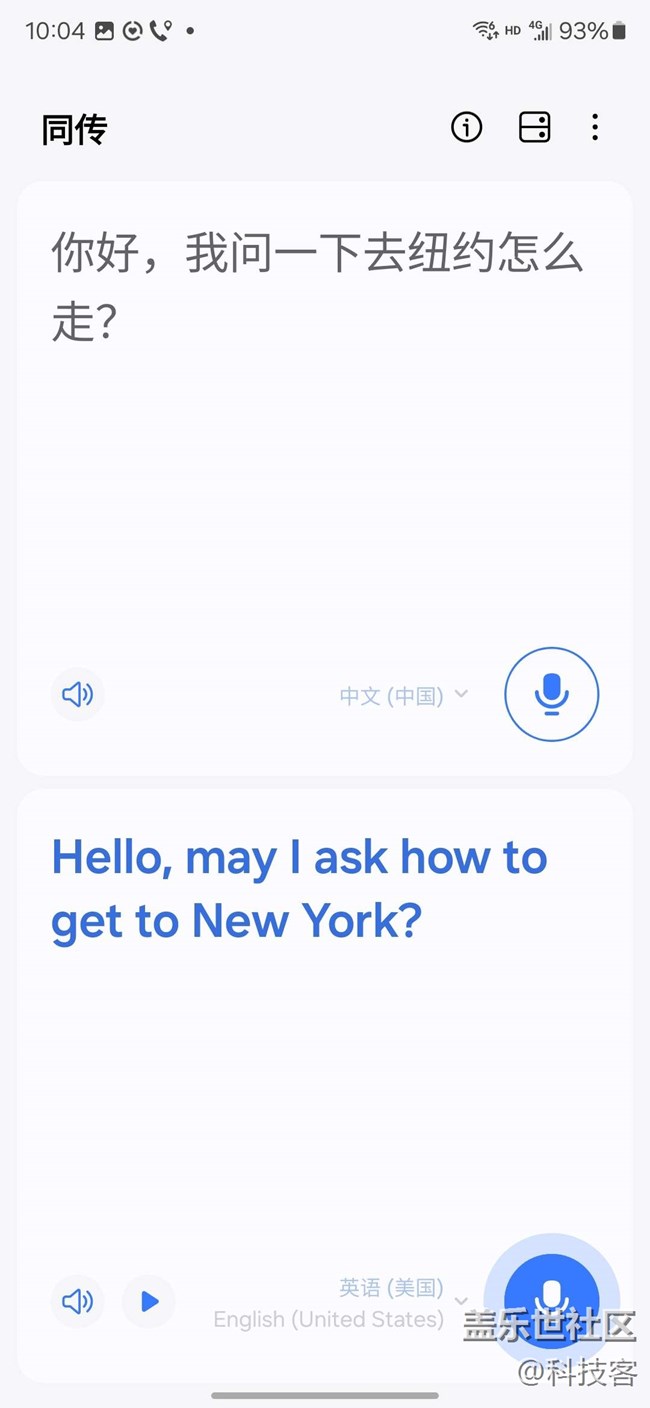Play the English translation audio
The width and height of the screenshot is (650, 1408).
[x=149, y=1301]
